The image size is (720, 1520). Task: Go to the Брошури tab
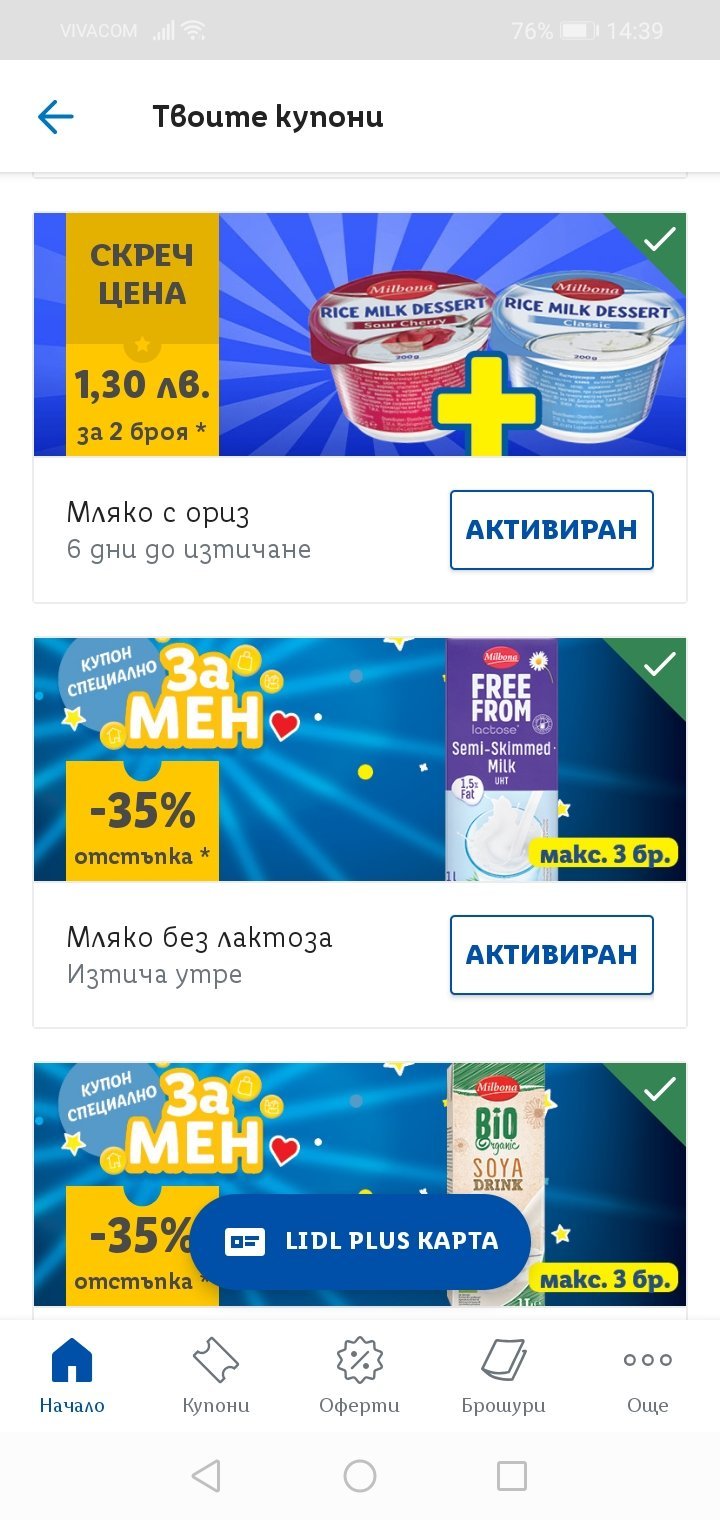click(504, 1376)
